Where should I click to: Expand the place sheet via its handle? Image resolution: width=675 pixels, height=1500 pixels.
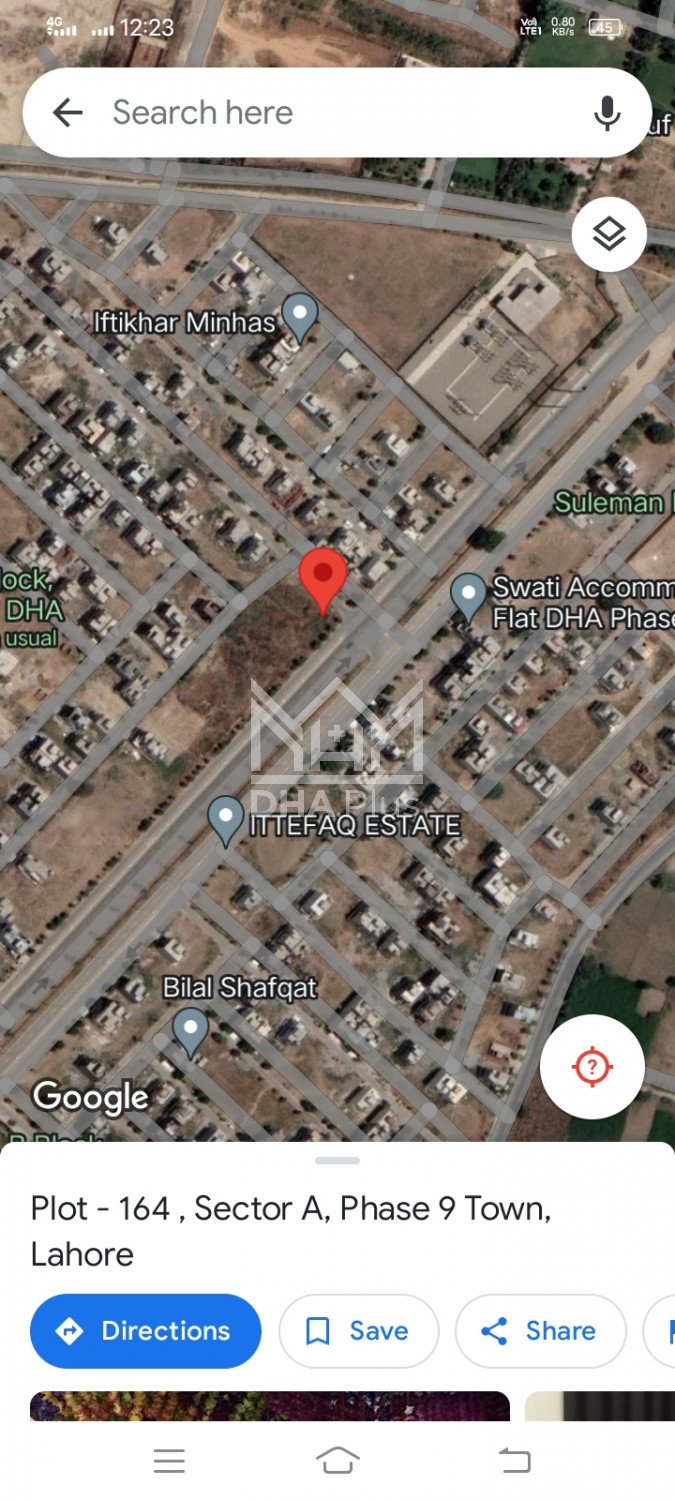coord(337,1160)
